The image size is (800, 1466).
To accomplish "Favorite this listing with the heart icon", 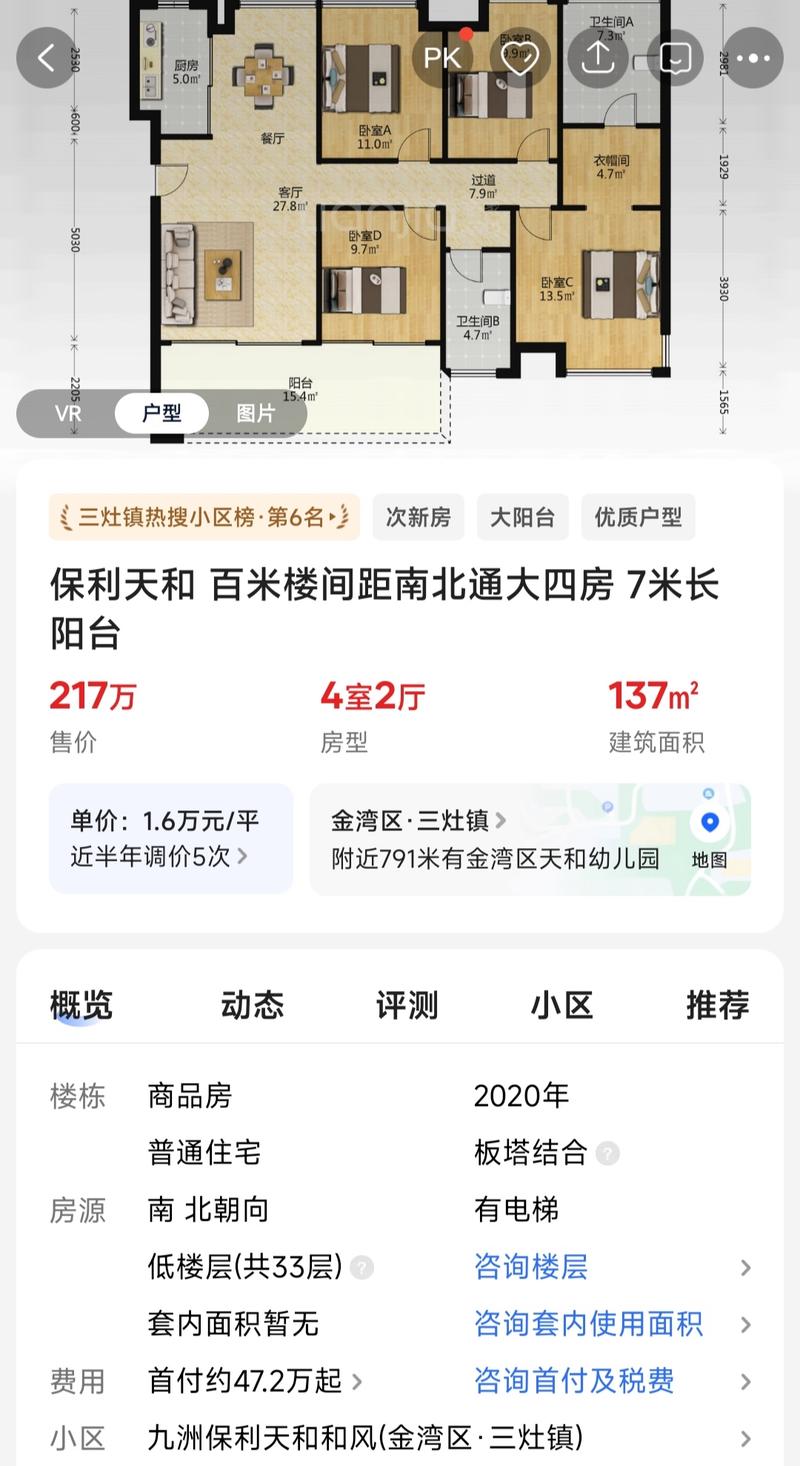I will (x=522, y=57).
